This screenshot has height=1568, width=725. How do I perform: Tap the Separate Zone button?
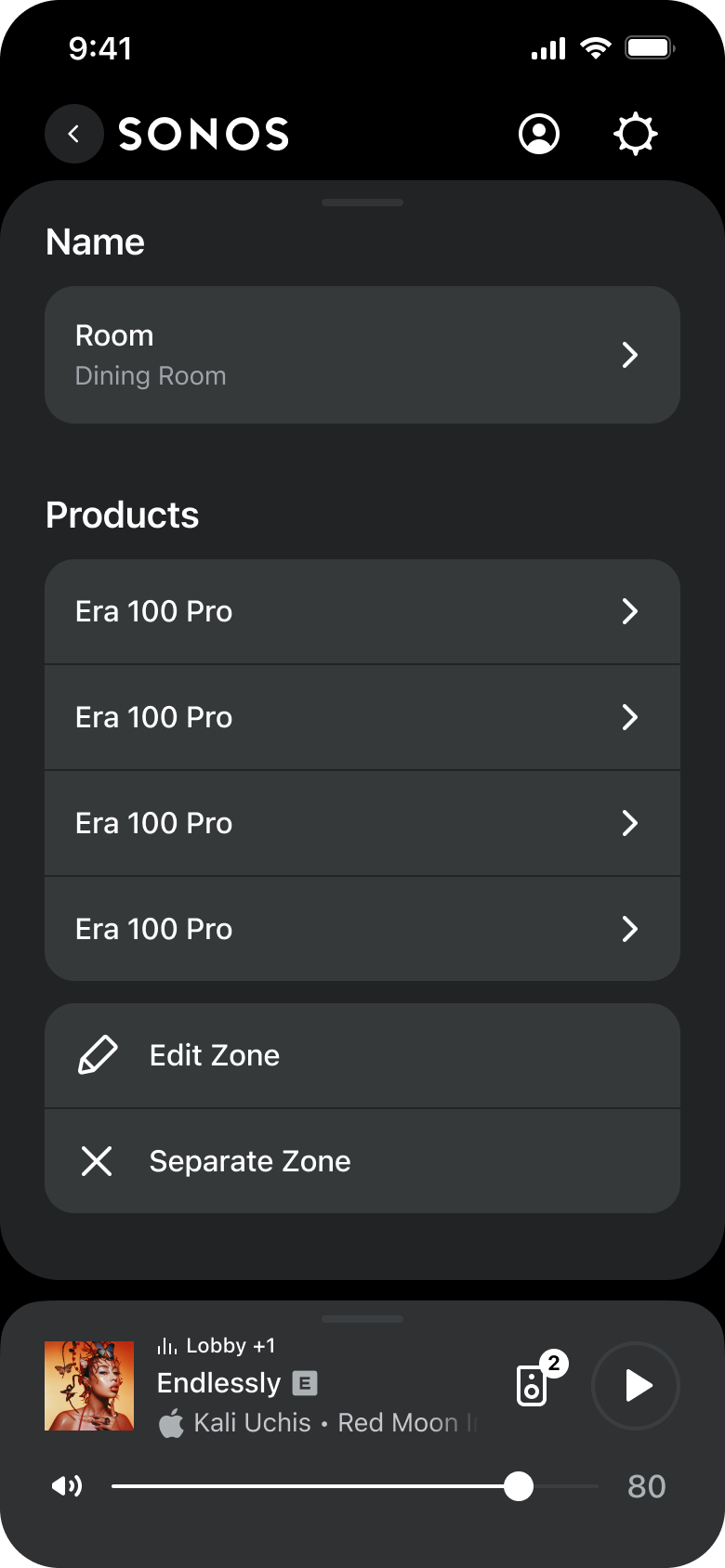pyautogui.click(x=362, y=1160)
